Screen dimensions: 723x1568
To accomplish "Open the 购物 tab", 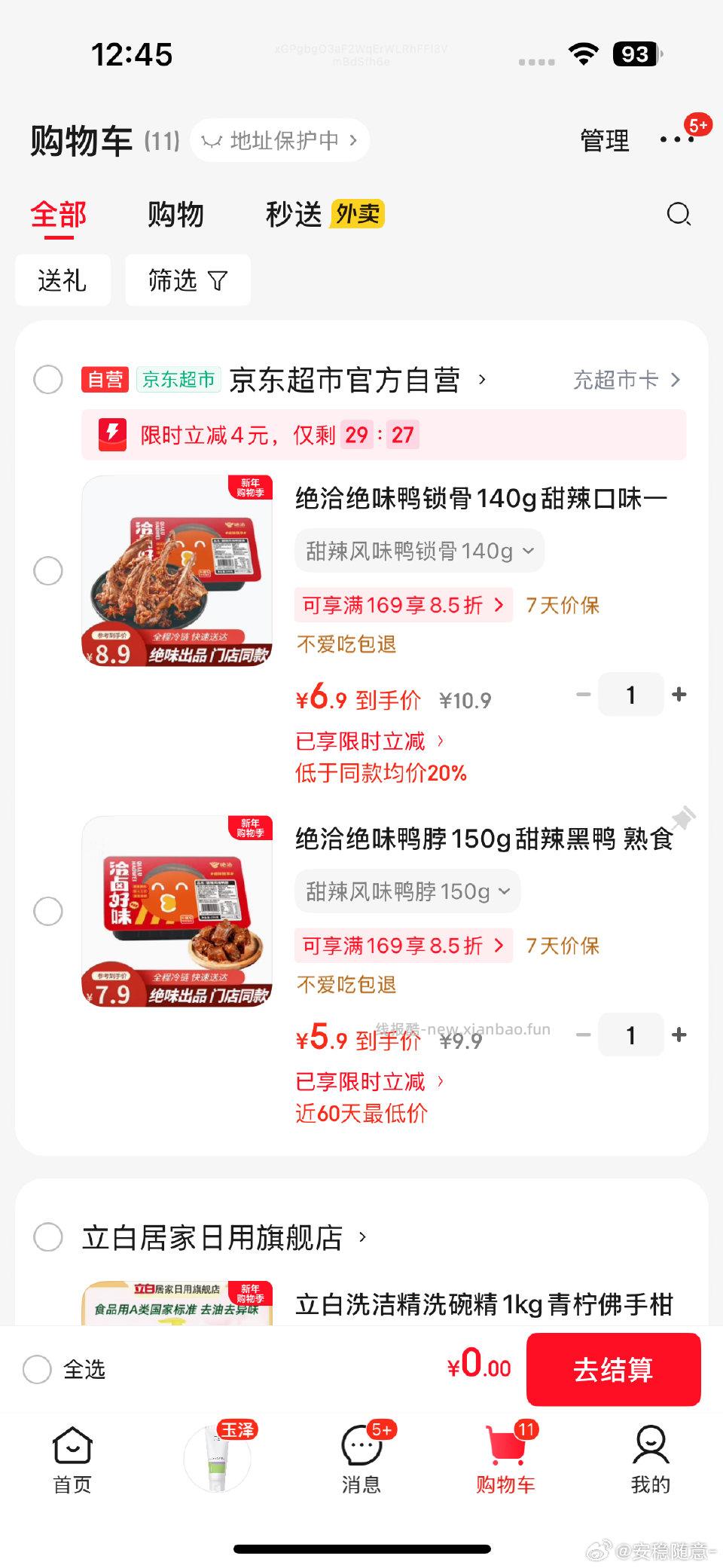I will pyautogui.click(x=177, y=214).
